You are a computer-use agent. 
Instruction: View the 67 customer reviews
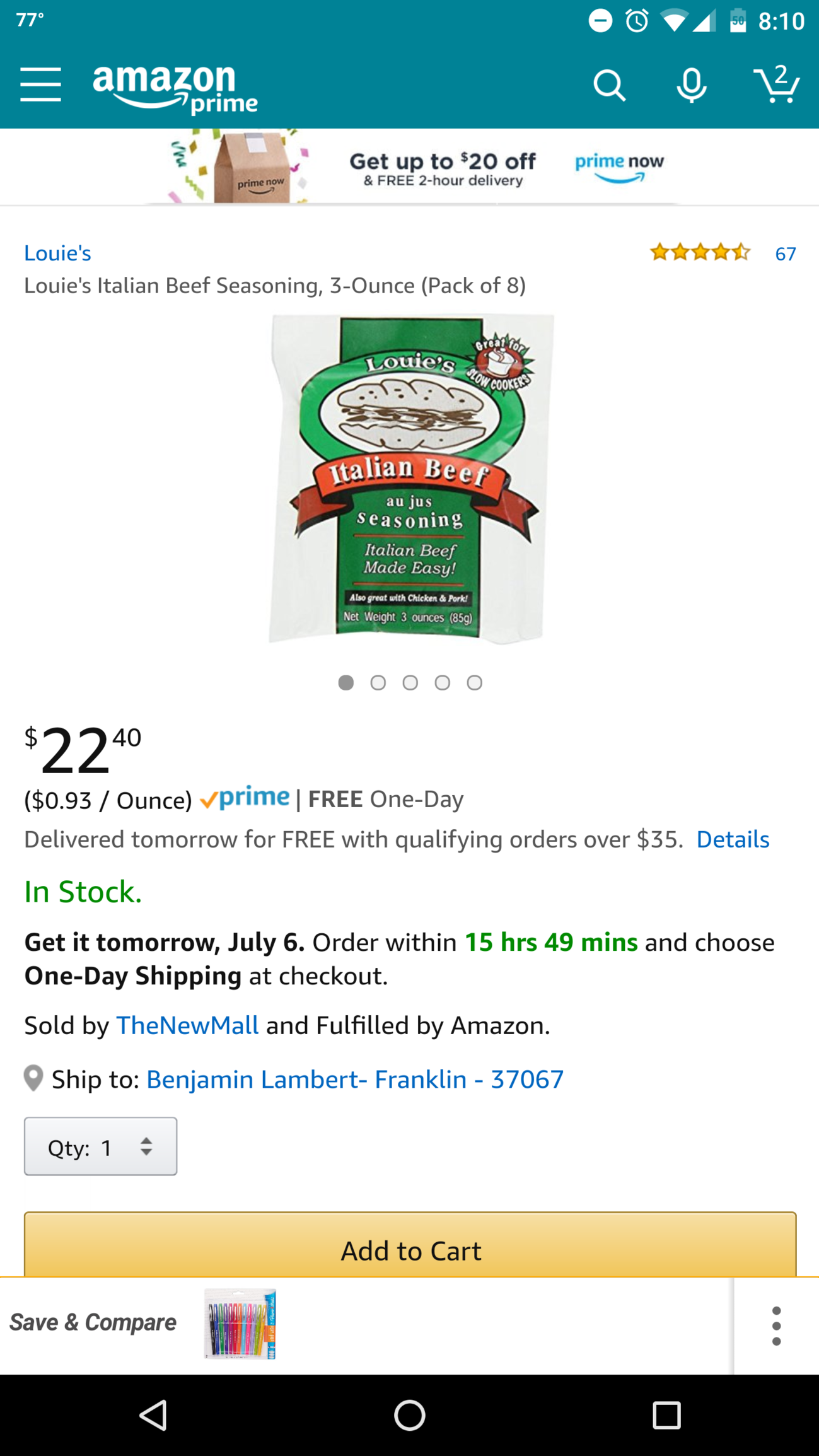tap(785, 253)
